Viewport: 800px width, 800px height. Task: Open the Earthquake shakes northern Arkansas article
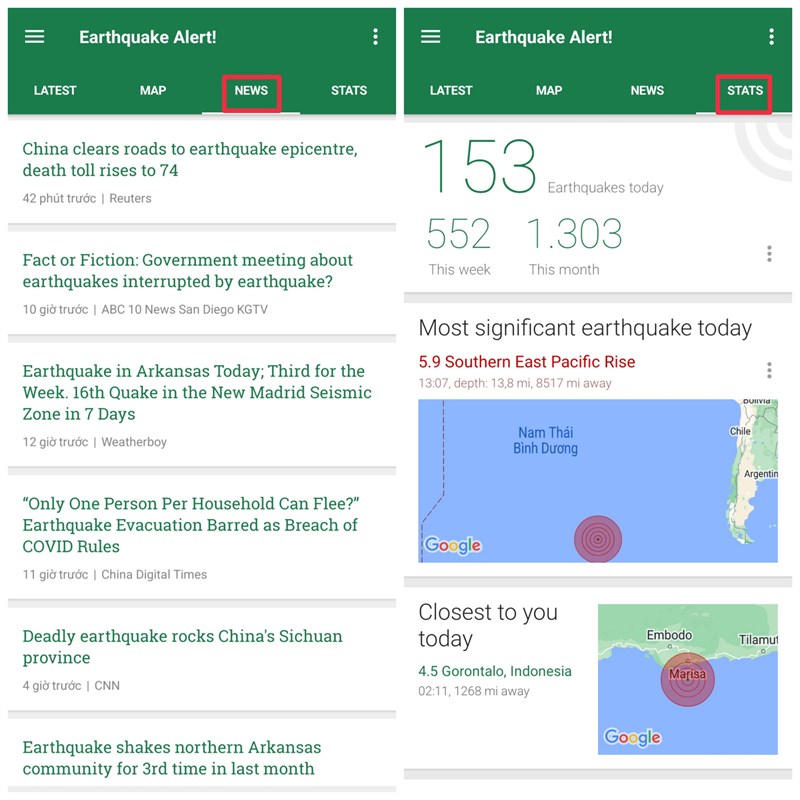172,758
